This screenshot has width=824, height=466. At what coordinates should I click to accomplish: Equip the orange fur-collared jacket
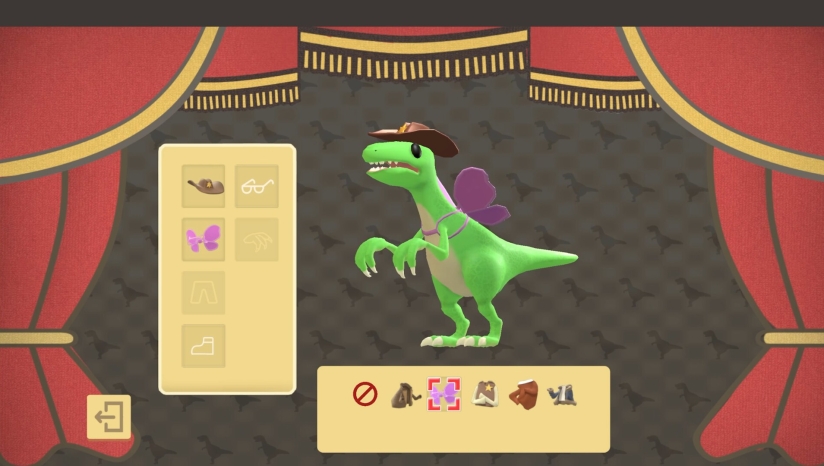pyautogui.click(x=524, y=395)
